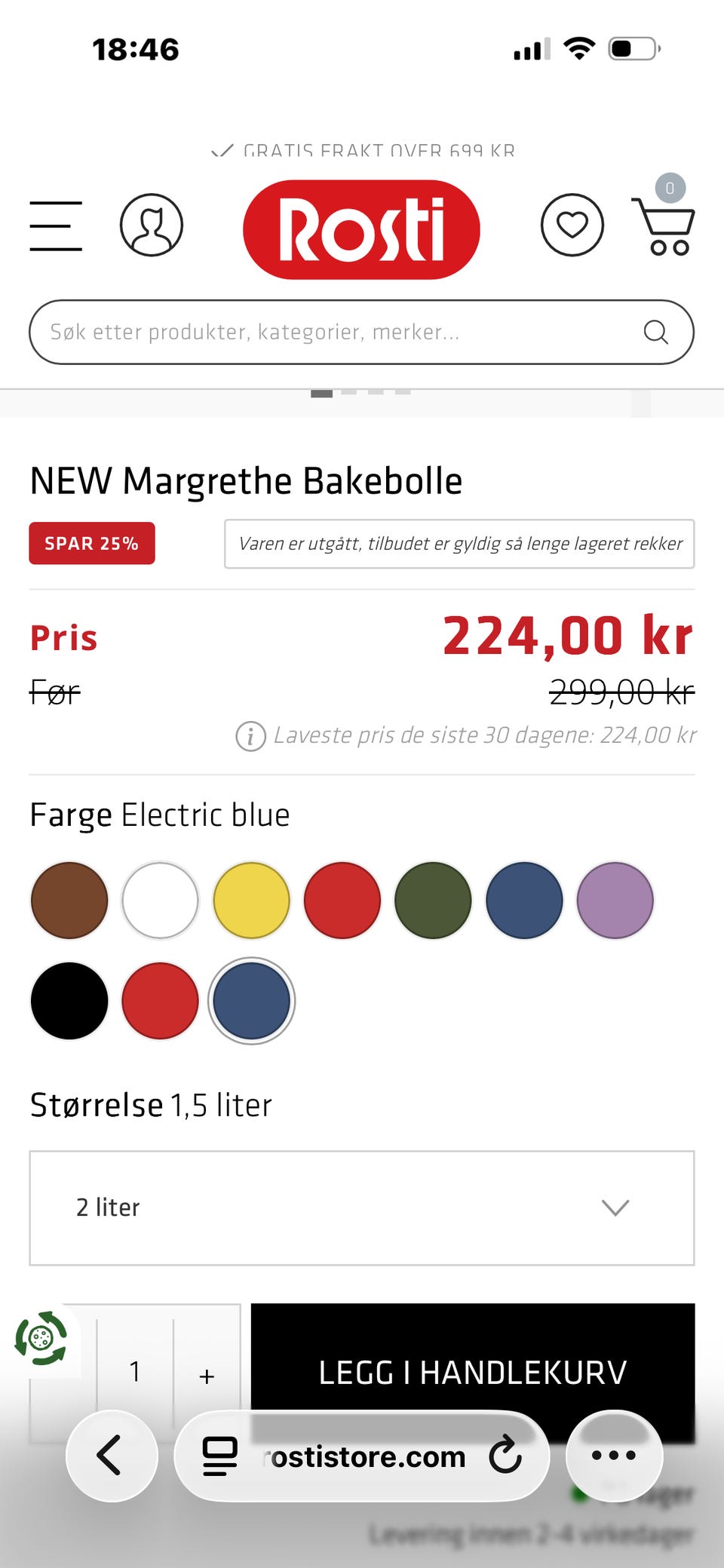The image size is (724, 1568).
Task: Open the 2 liter size dropdown
Action: click(x=361, y=1207)
